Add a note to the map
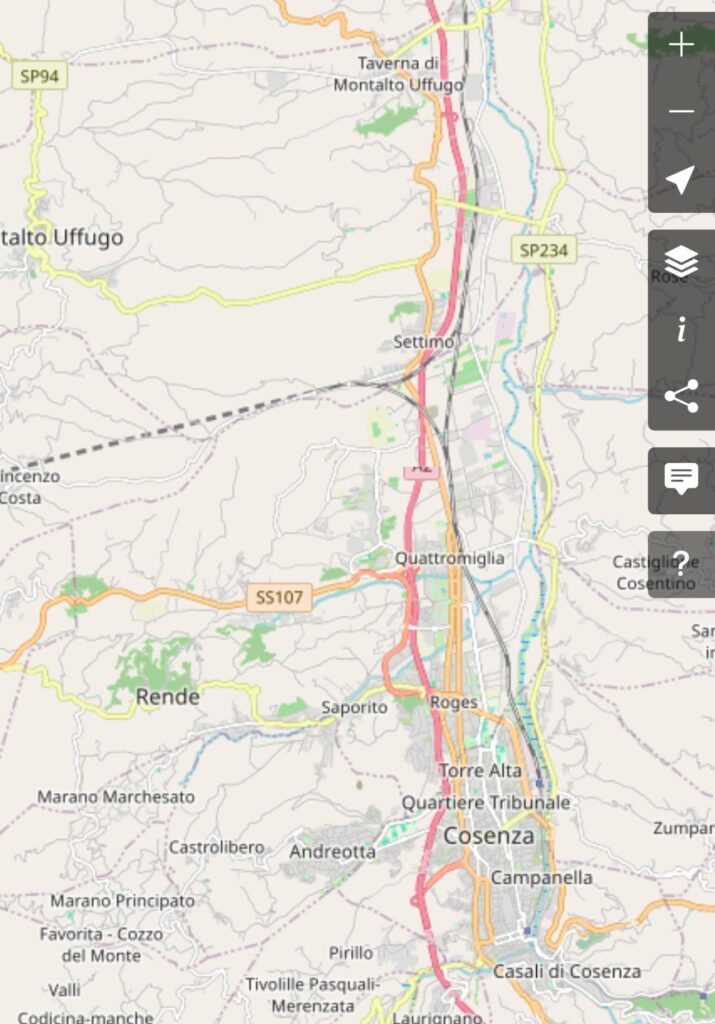Viewport: 715px width, 1024px height. tap(681, 479)
